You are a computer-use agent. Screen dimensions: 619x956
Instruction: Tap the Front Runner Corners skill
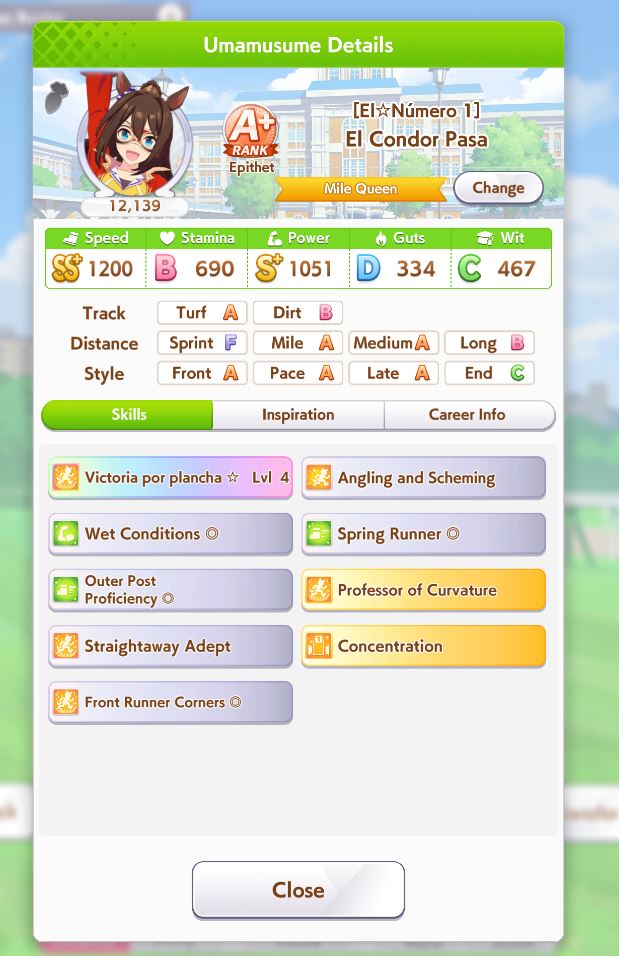point(171,702)
